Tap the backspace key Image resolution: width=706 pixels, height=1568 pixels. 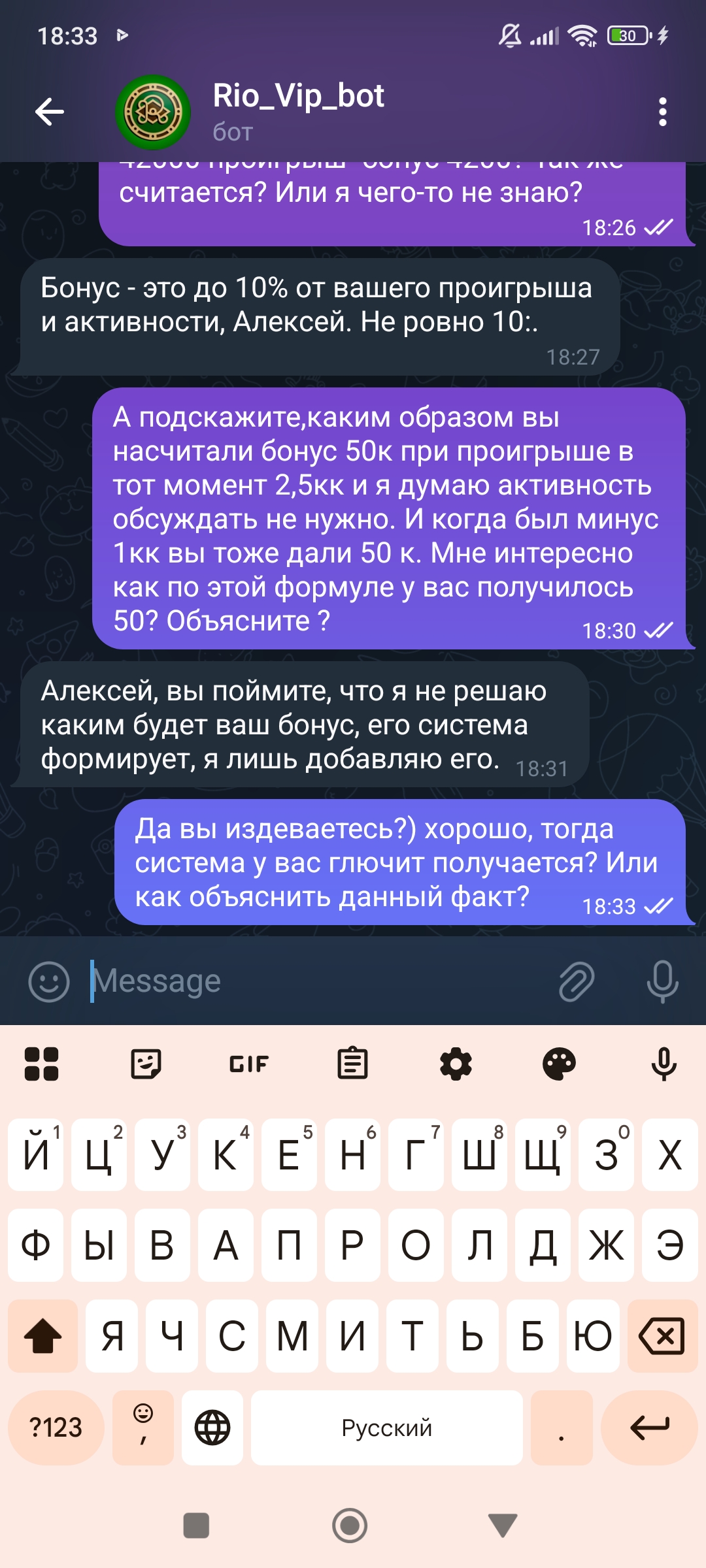662,1336
